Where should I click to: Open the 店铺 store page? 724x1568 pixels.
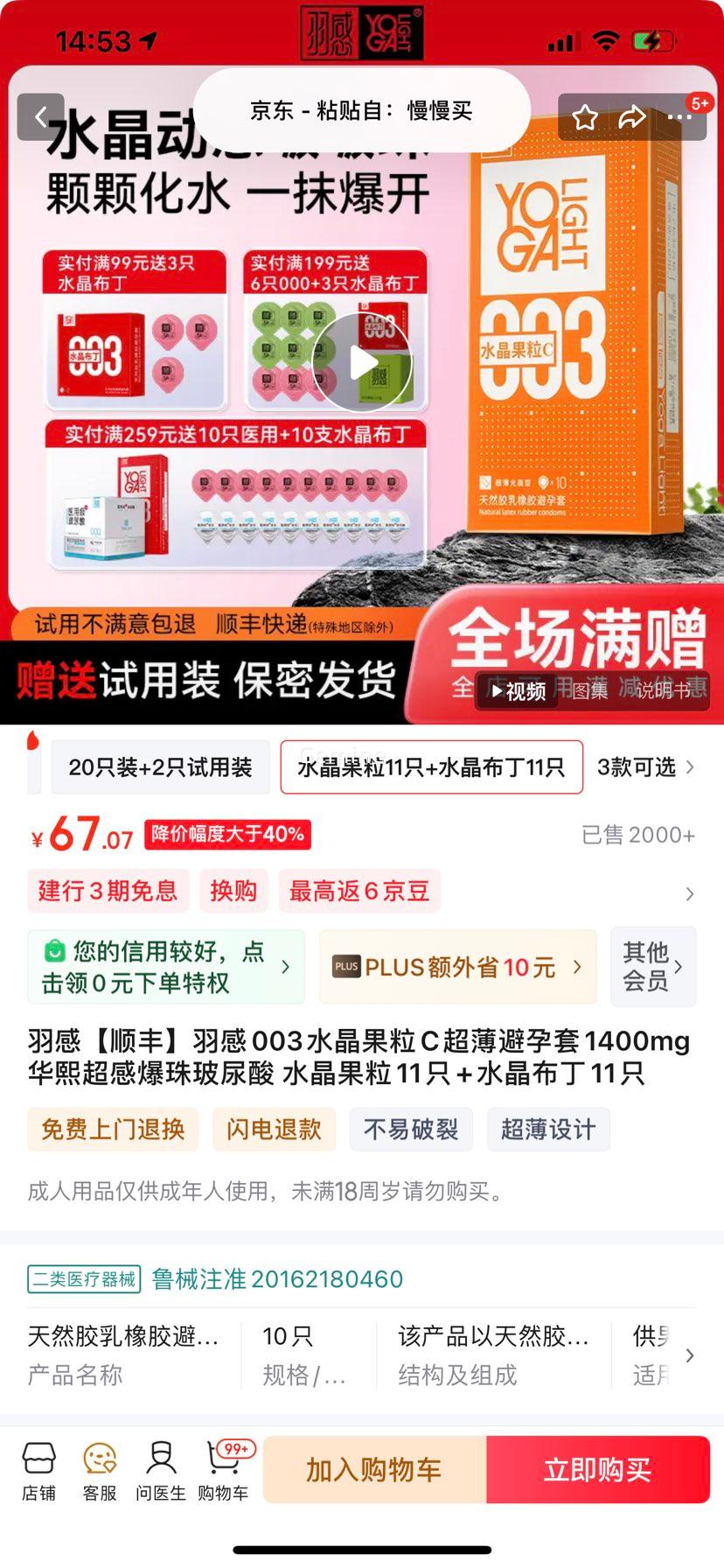pos(39,1471)
